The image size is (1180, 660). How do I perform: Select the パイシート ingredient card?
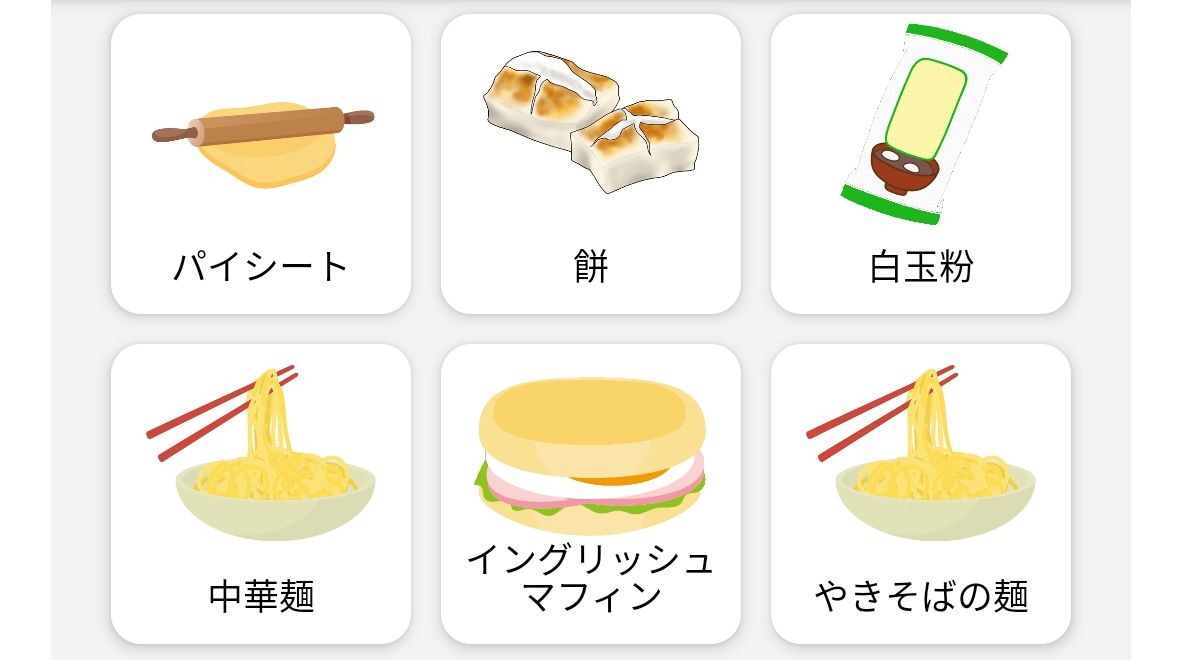pos(260,165)
